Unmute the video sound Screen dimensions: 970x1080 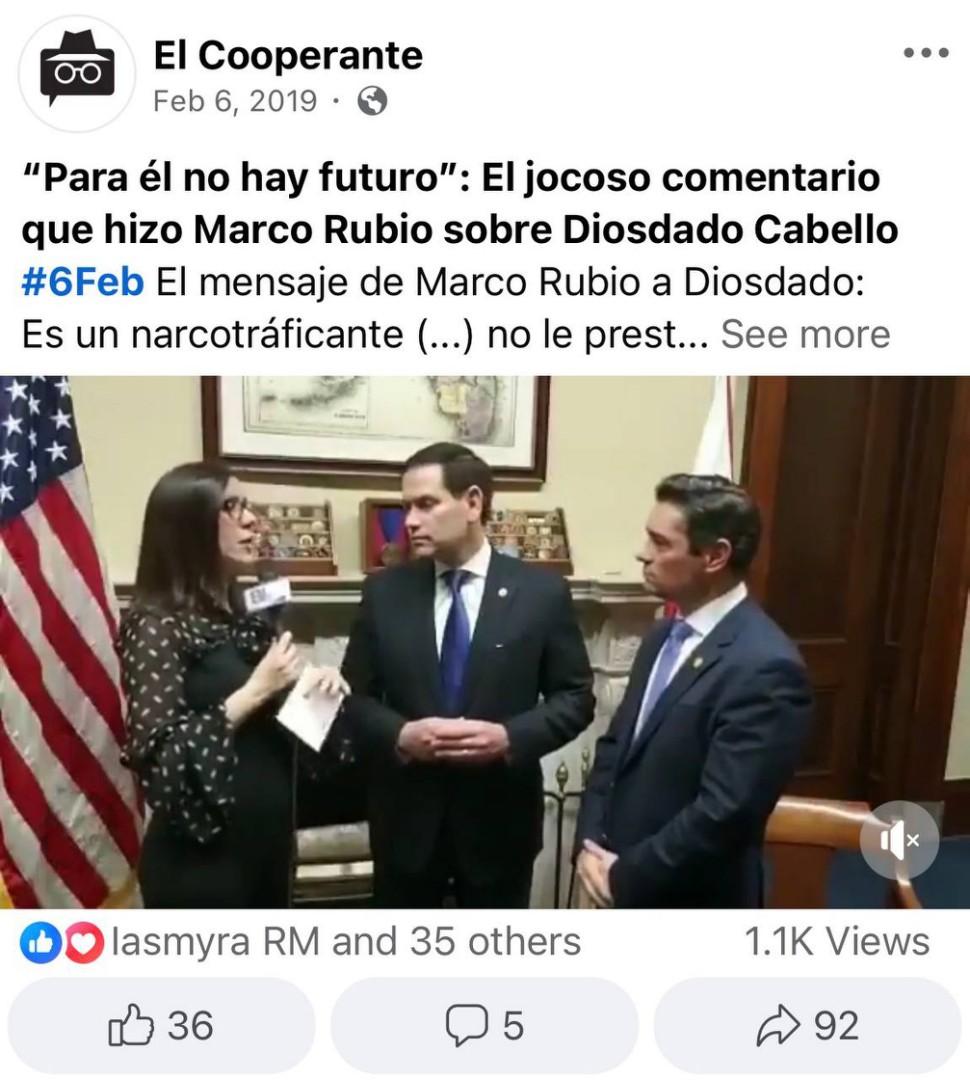click(x=899, y=840)
